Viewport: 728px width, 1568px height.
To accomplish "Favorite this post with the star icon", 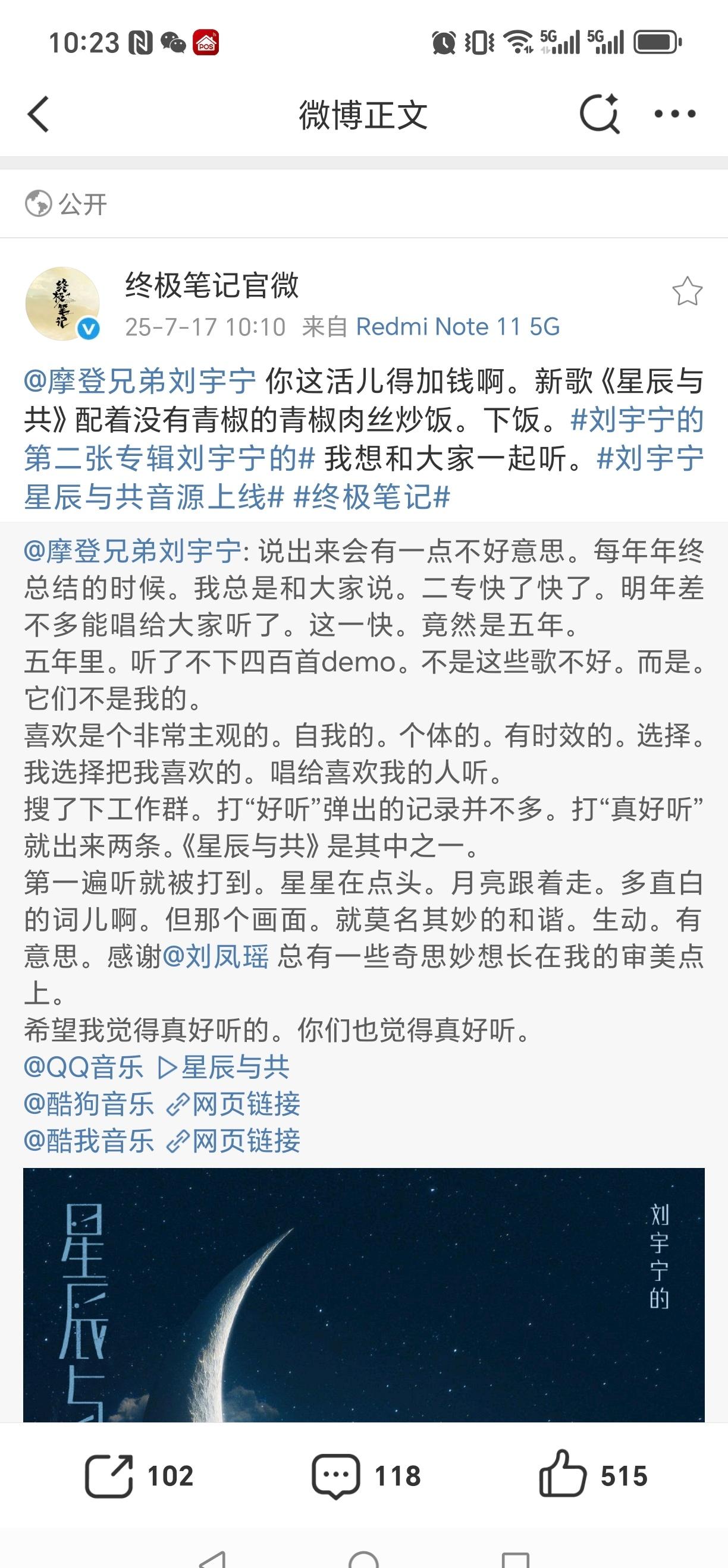I will click(x=687, y=291).
